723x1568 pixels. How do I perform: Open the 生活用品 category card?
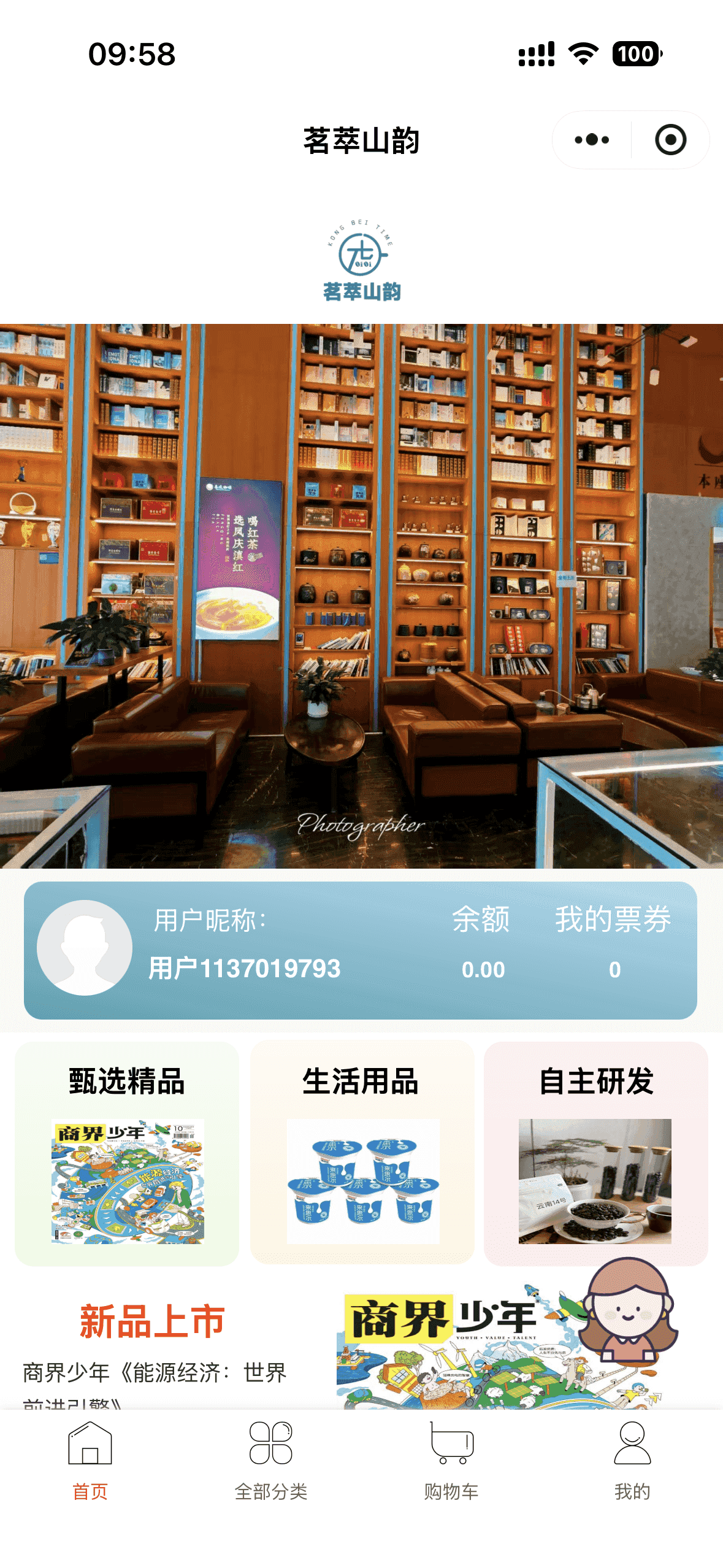(362, 1153)
